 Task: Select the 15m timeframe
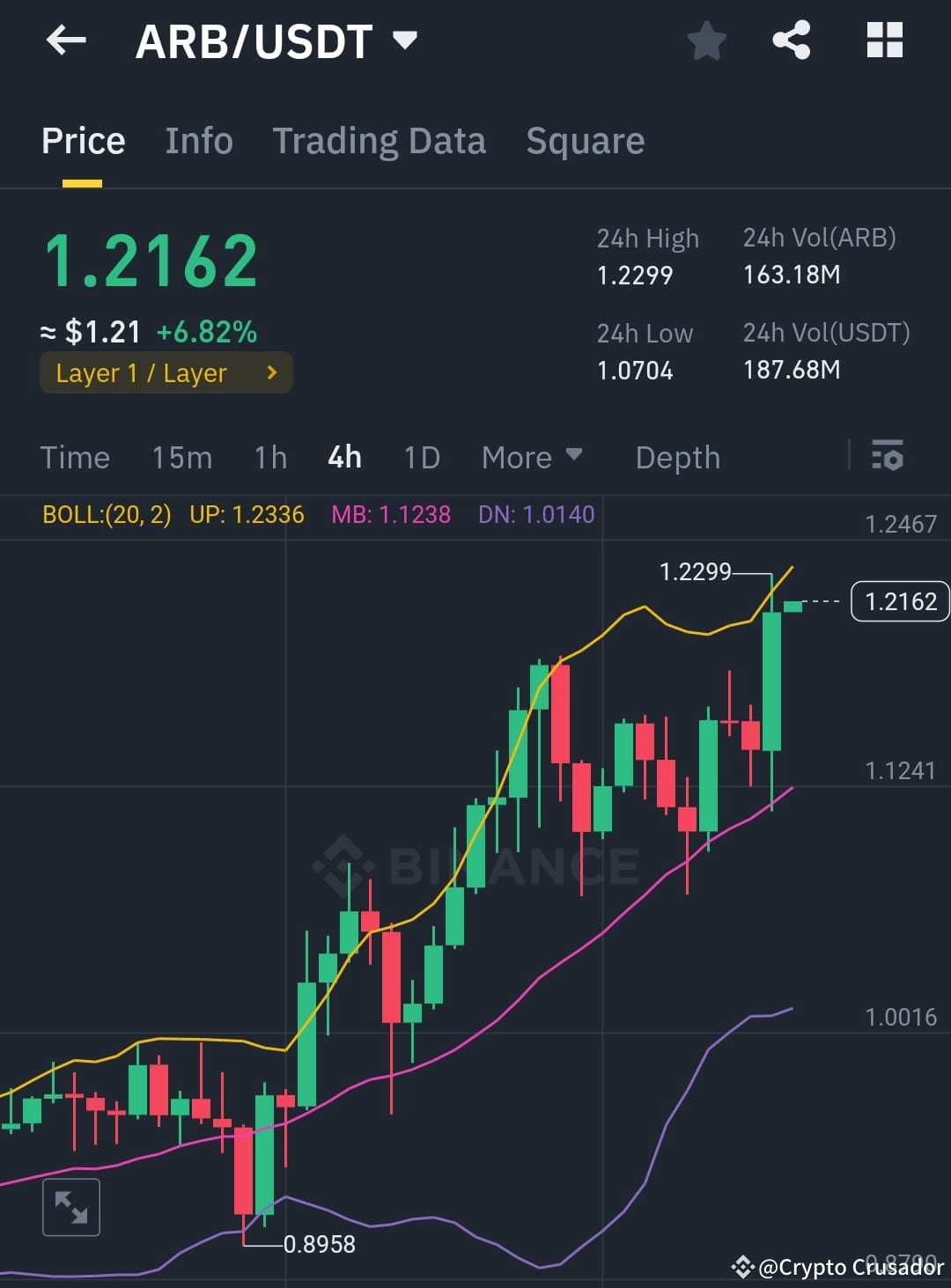[x=181, y=457]
